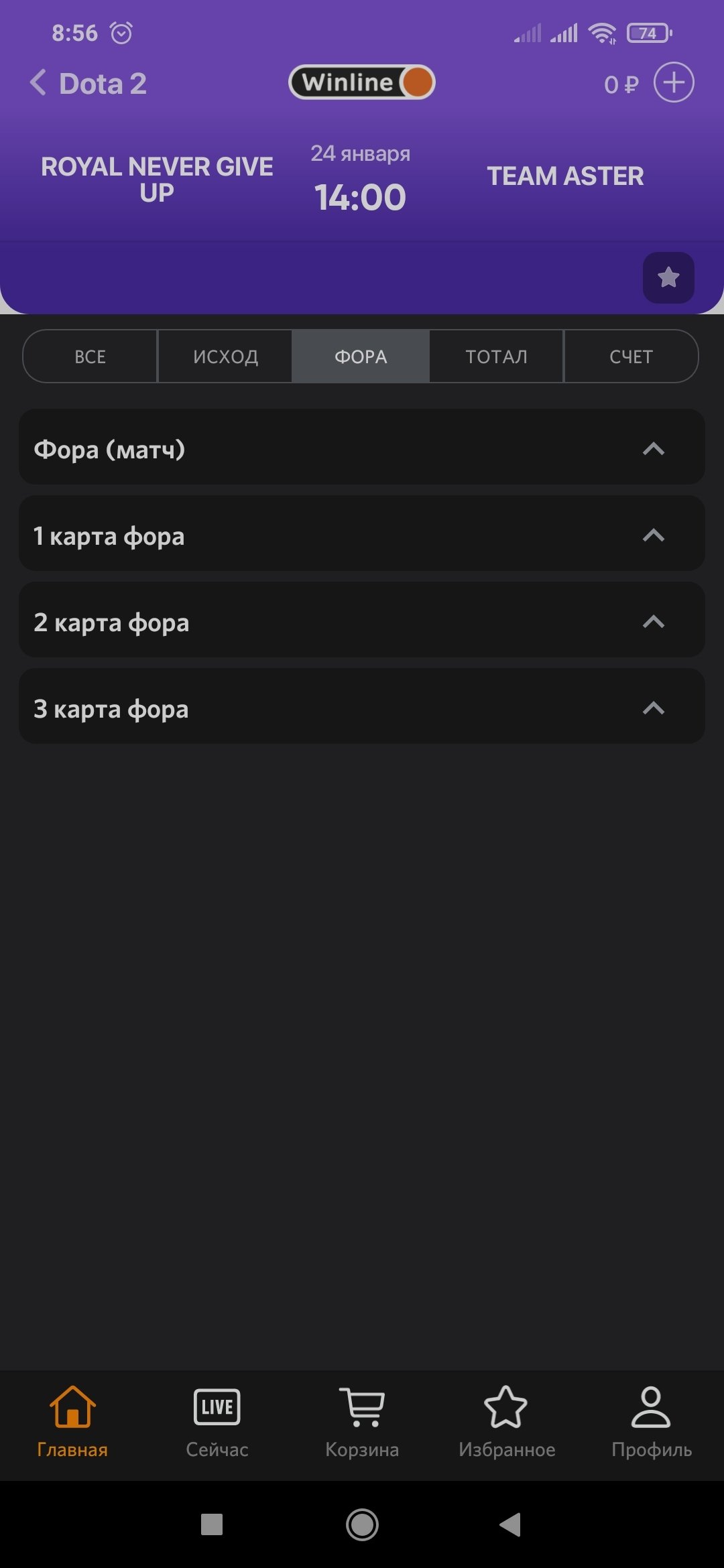
Task: Expand 3 карта фора section
Action: (x=362, y=708)
